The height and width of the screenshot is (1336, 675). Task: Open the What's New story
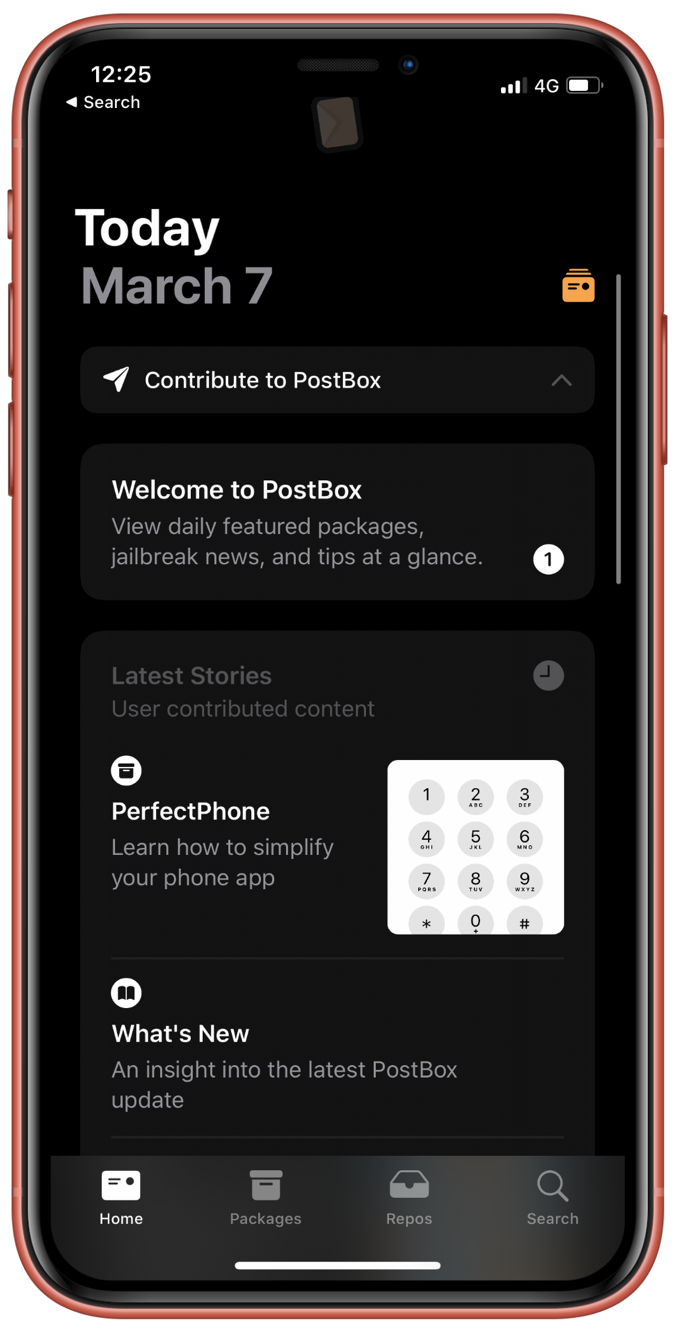coord(337,1047)
